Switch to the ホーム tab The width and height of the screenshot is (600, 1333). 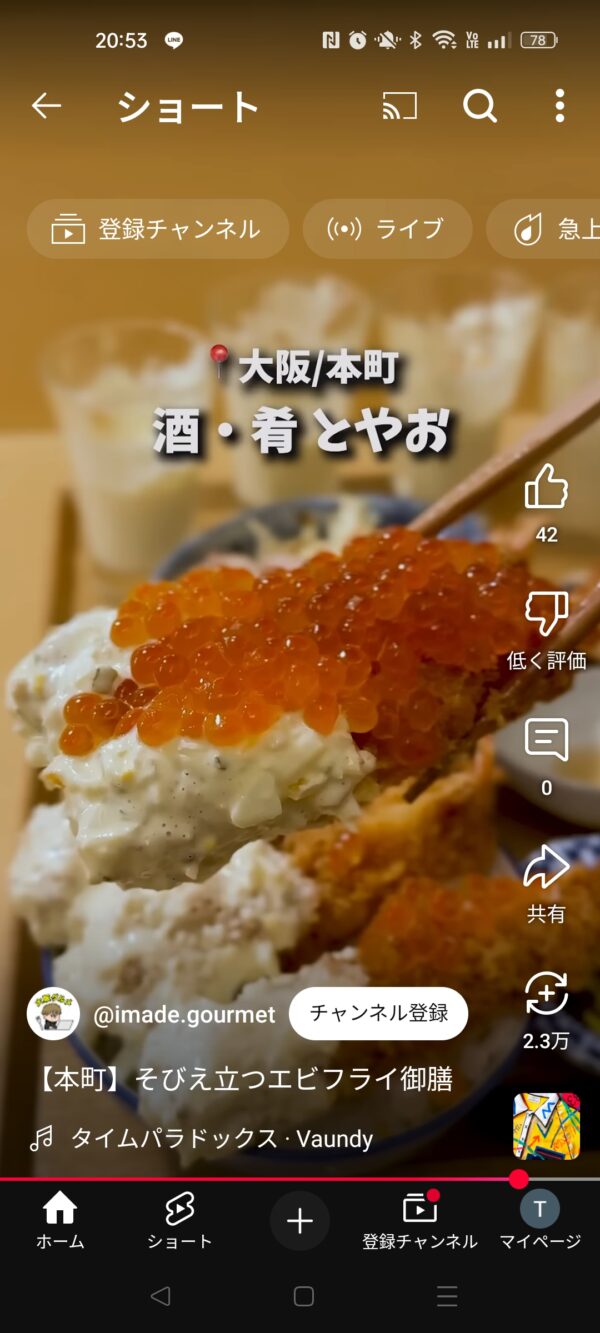[x=60, y=1221]
